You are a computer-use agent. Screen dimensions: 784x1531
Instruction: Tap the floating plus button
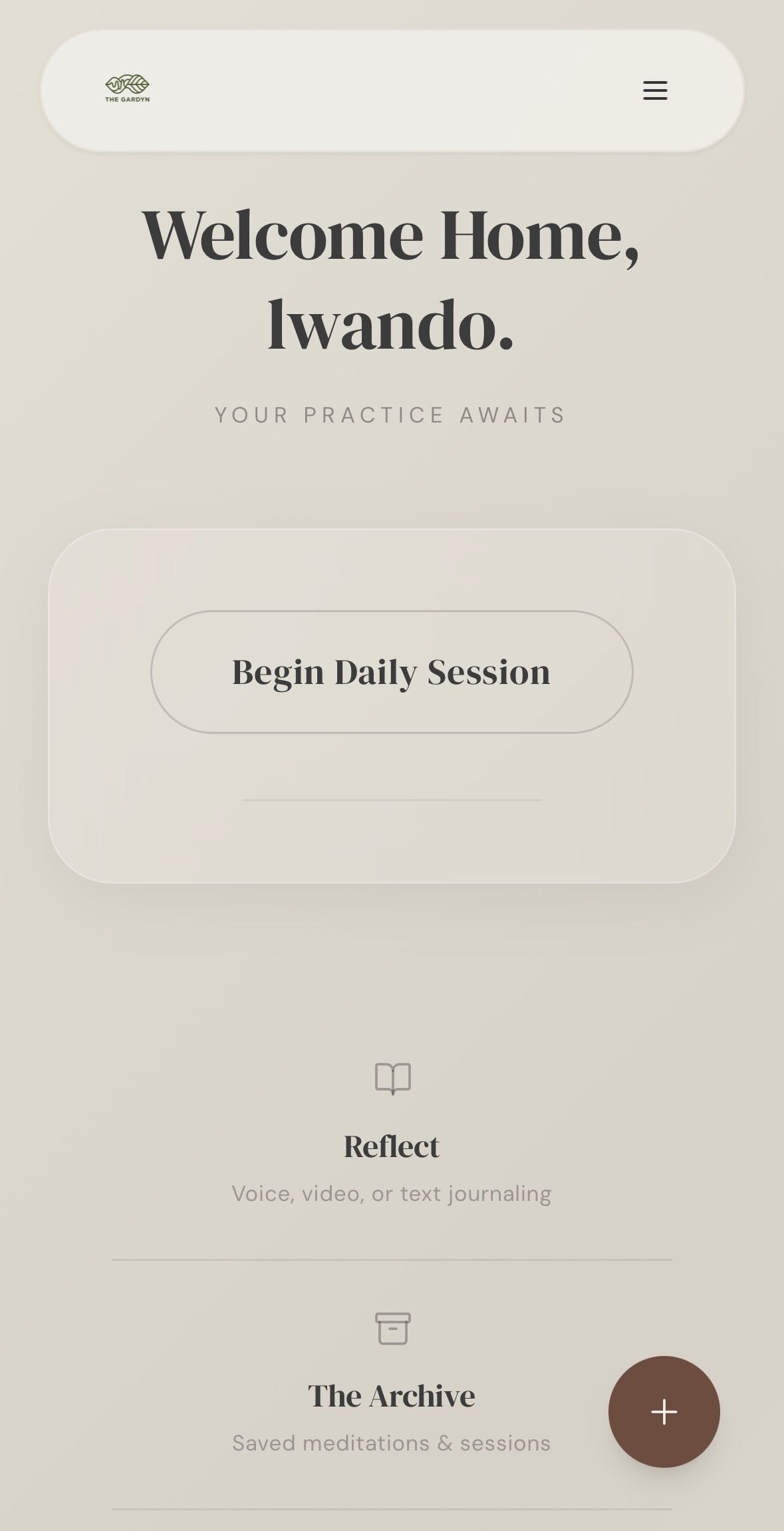coord(664,1411)
